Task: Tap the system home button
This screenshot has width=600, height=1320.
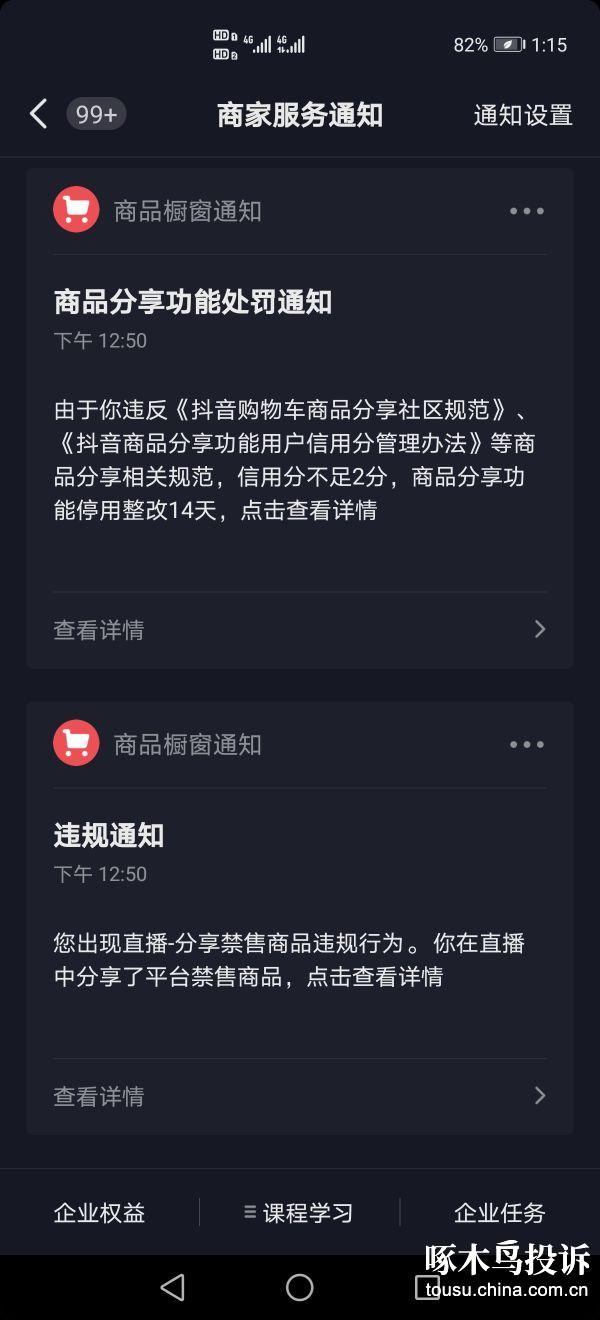Action: coord(300,1287)
